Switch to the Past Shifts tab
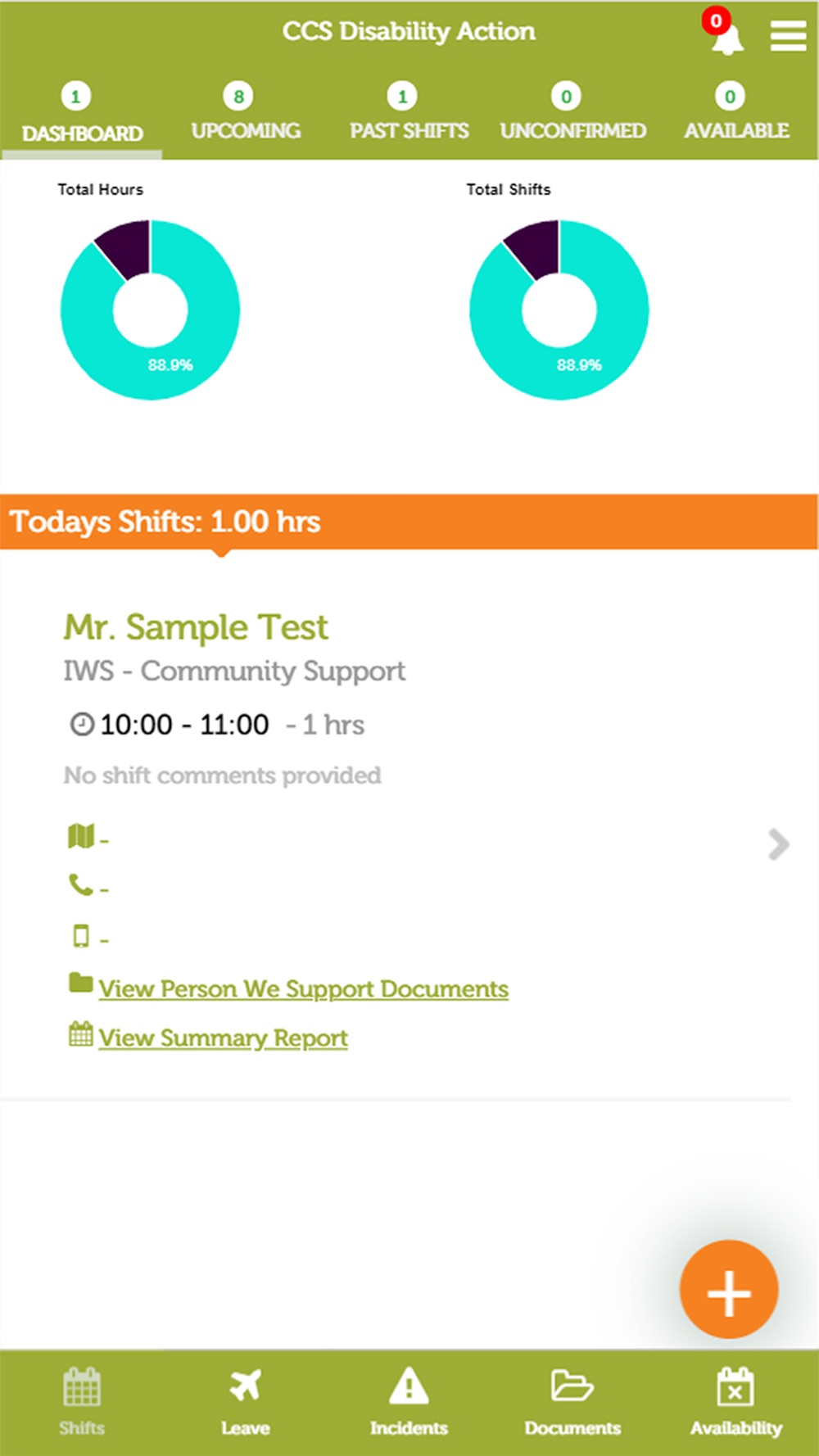The image size is (819, 1456). [x=409, y=113]
